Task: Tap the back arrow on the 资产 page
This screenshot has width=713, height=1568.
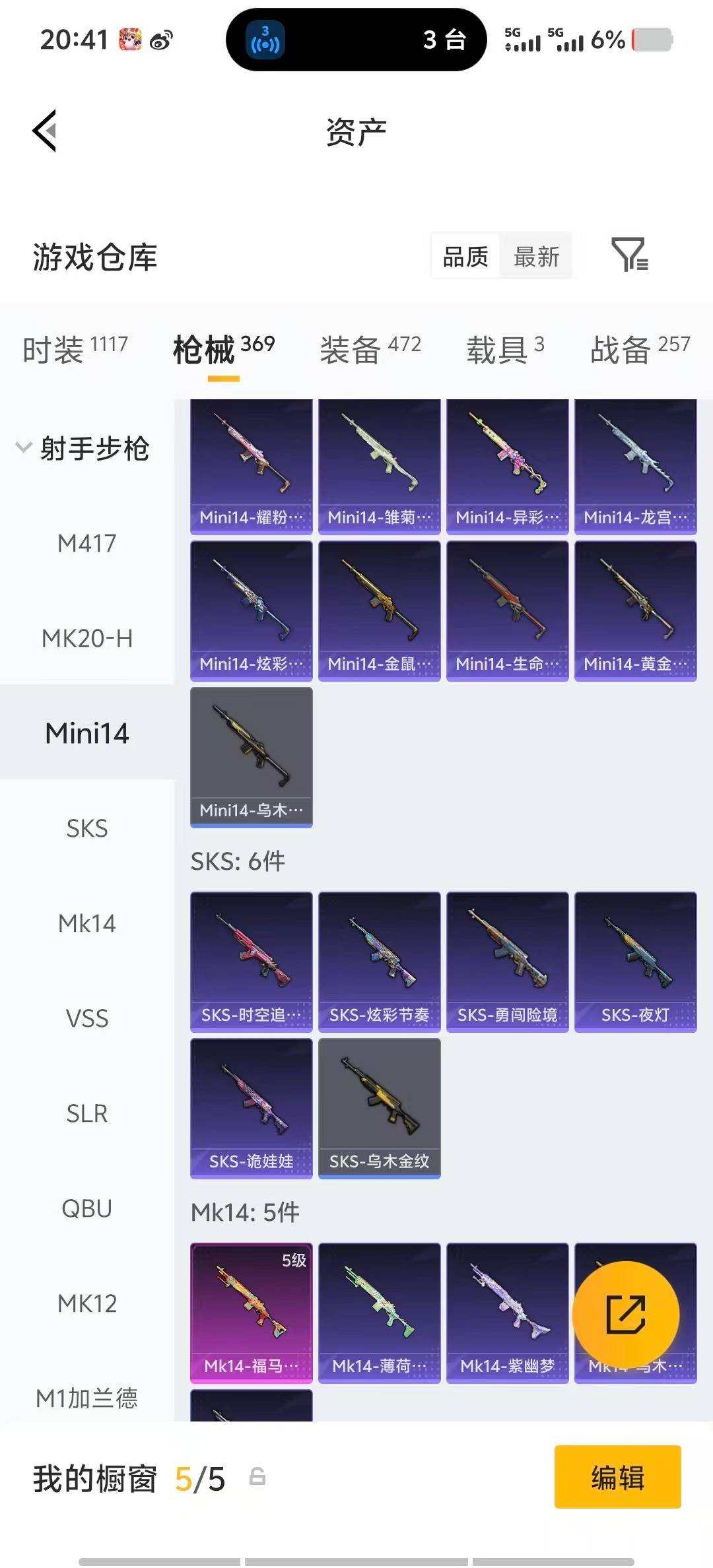Action: pyautogui.click(x=44, y=130)
